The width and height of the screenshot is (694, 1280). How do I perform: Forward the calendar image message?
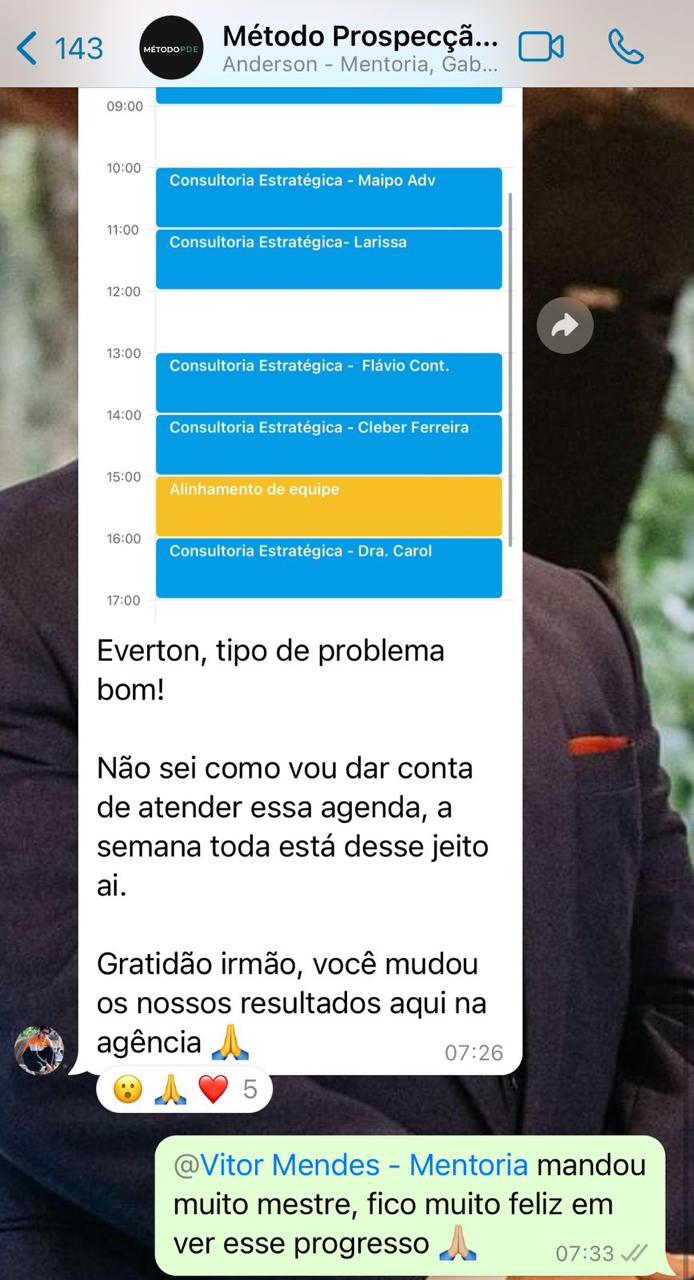point(565,325)
